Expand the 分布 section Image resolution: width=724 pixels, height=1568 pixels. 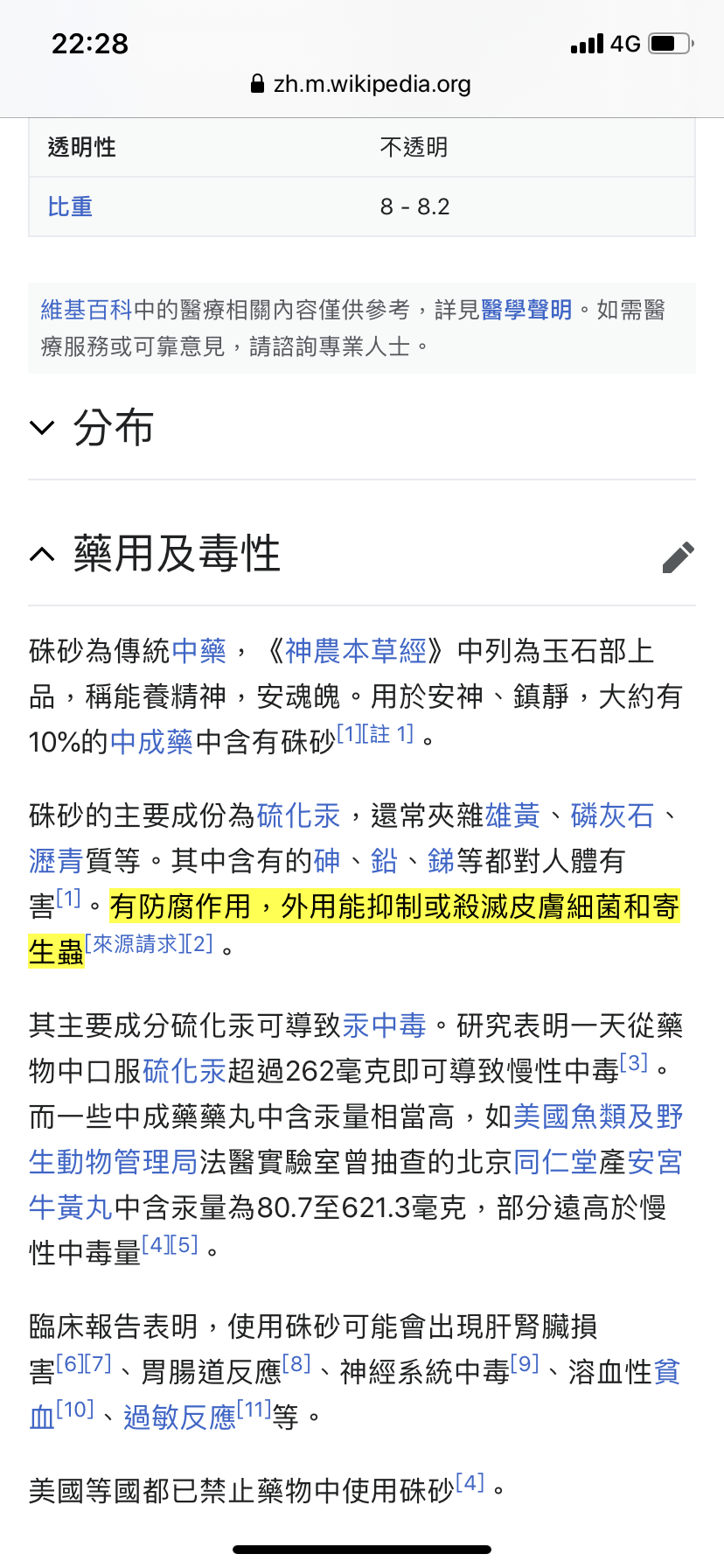click(362, 428)
